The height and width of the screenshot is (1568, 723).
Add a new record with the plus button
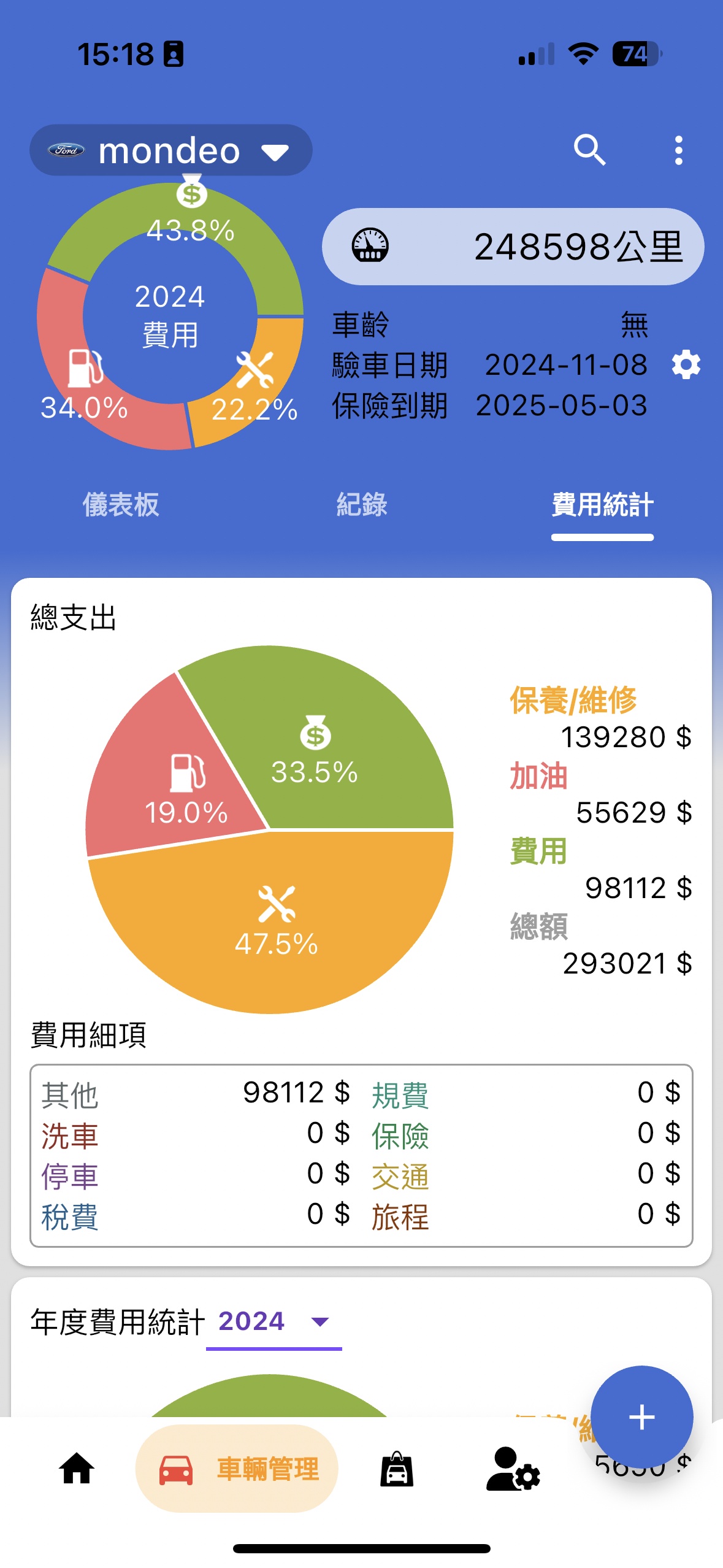pos(642,1417)
